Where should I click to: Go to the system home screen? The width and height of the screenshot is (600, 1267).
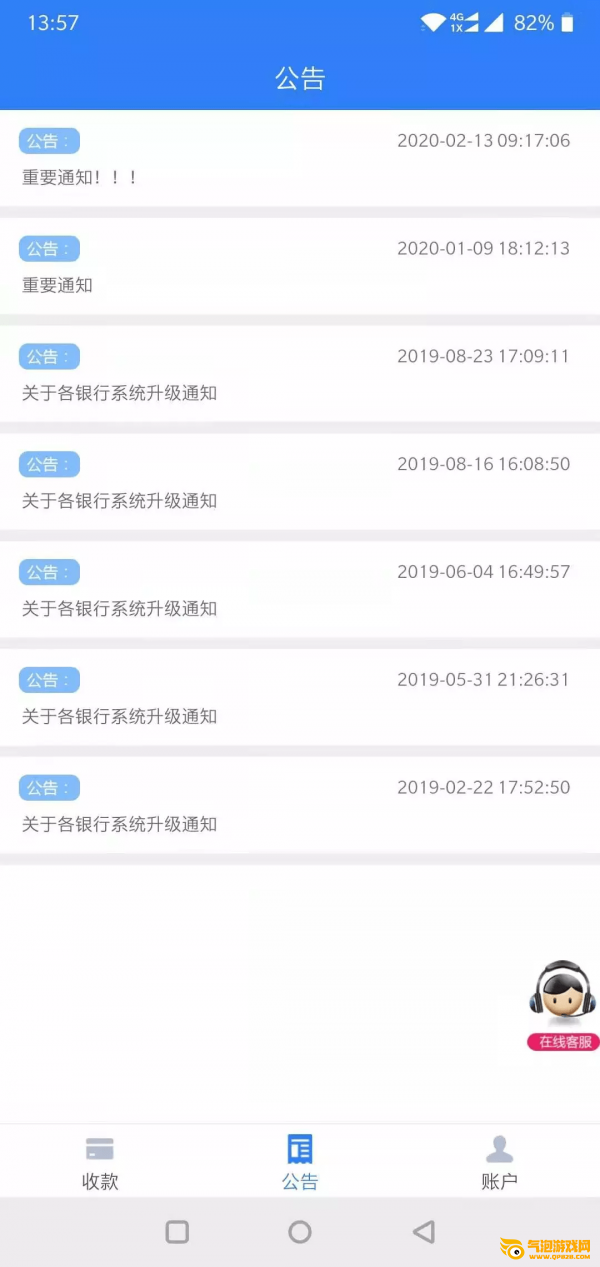click(x=300, y=1232)
